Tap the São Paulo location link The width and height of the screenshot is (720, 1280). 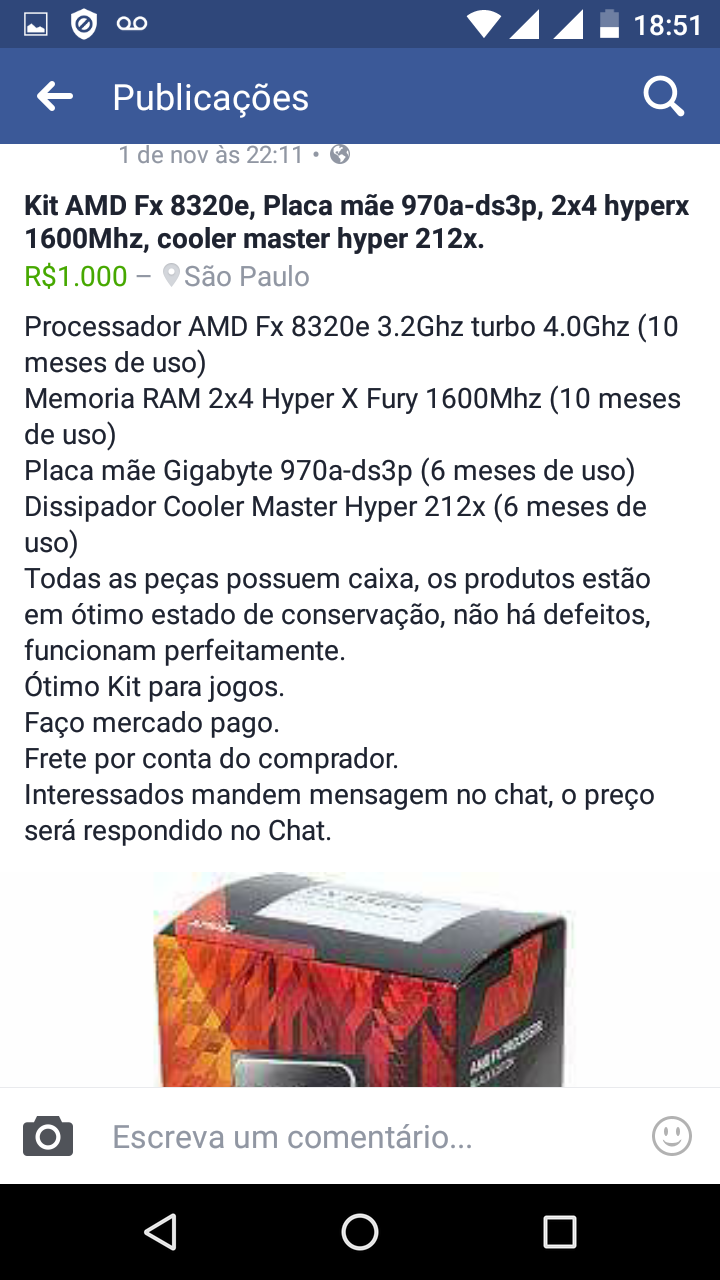coord(247,276)
